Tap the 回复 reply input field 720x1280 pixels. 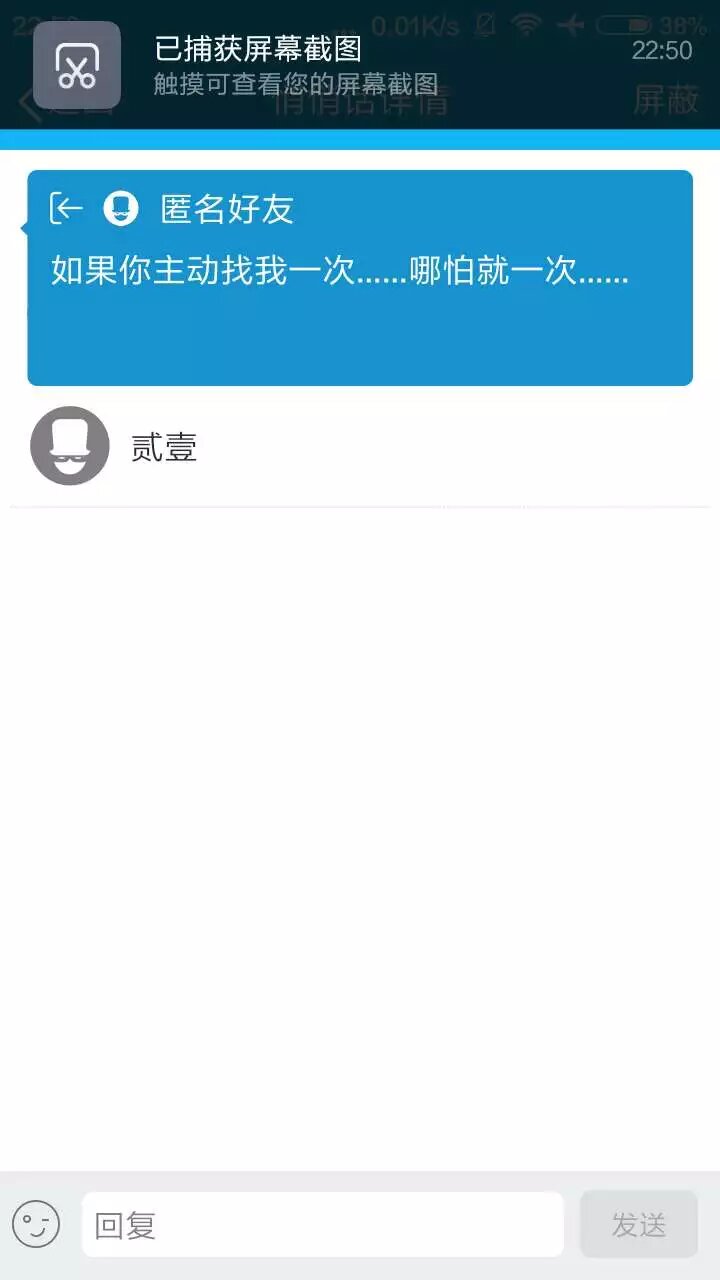point(322,1224)
